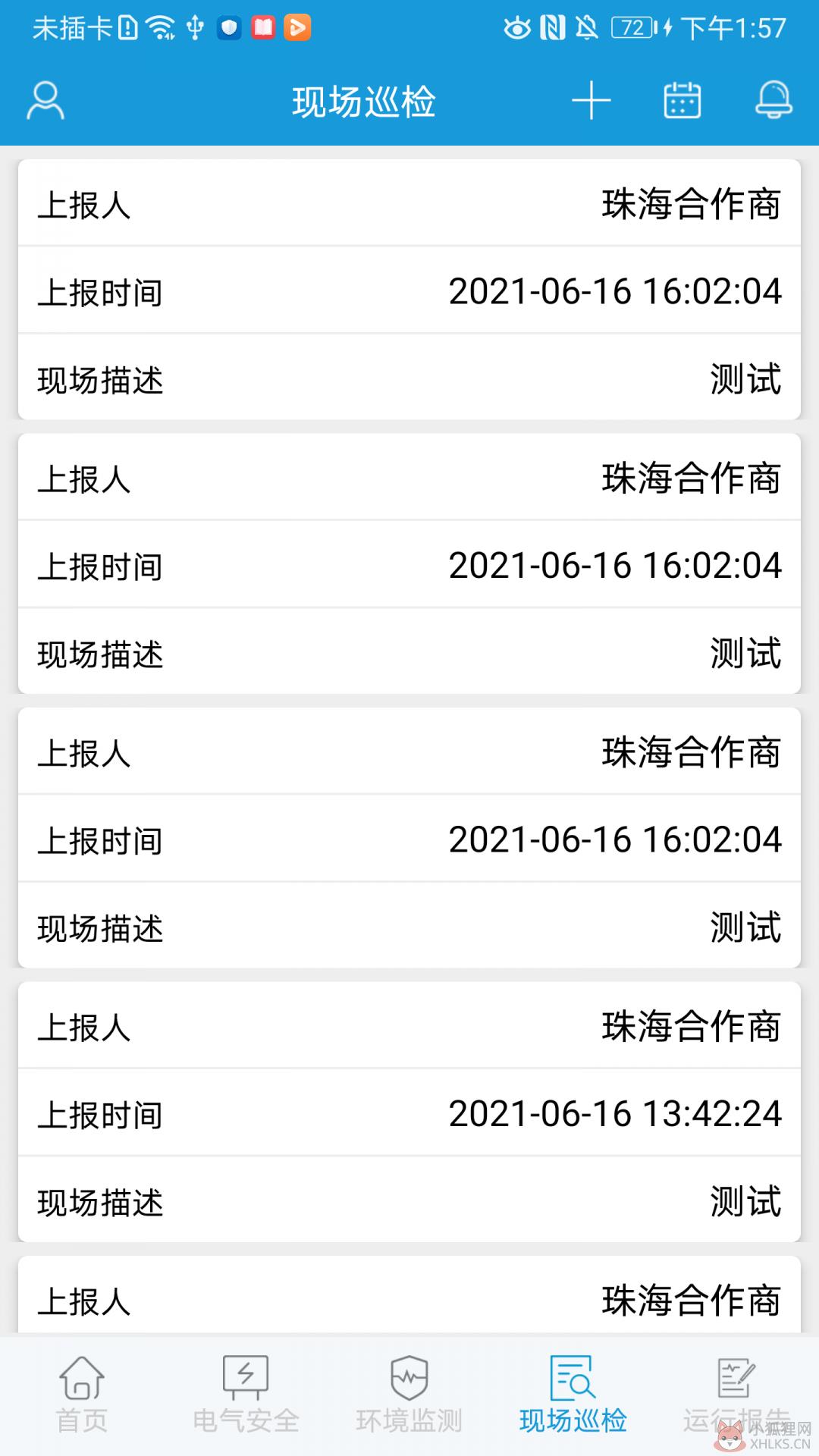
Task: Switch to the 电气安全 tab
Action: (x=246, y=1395)
